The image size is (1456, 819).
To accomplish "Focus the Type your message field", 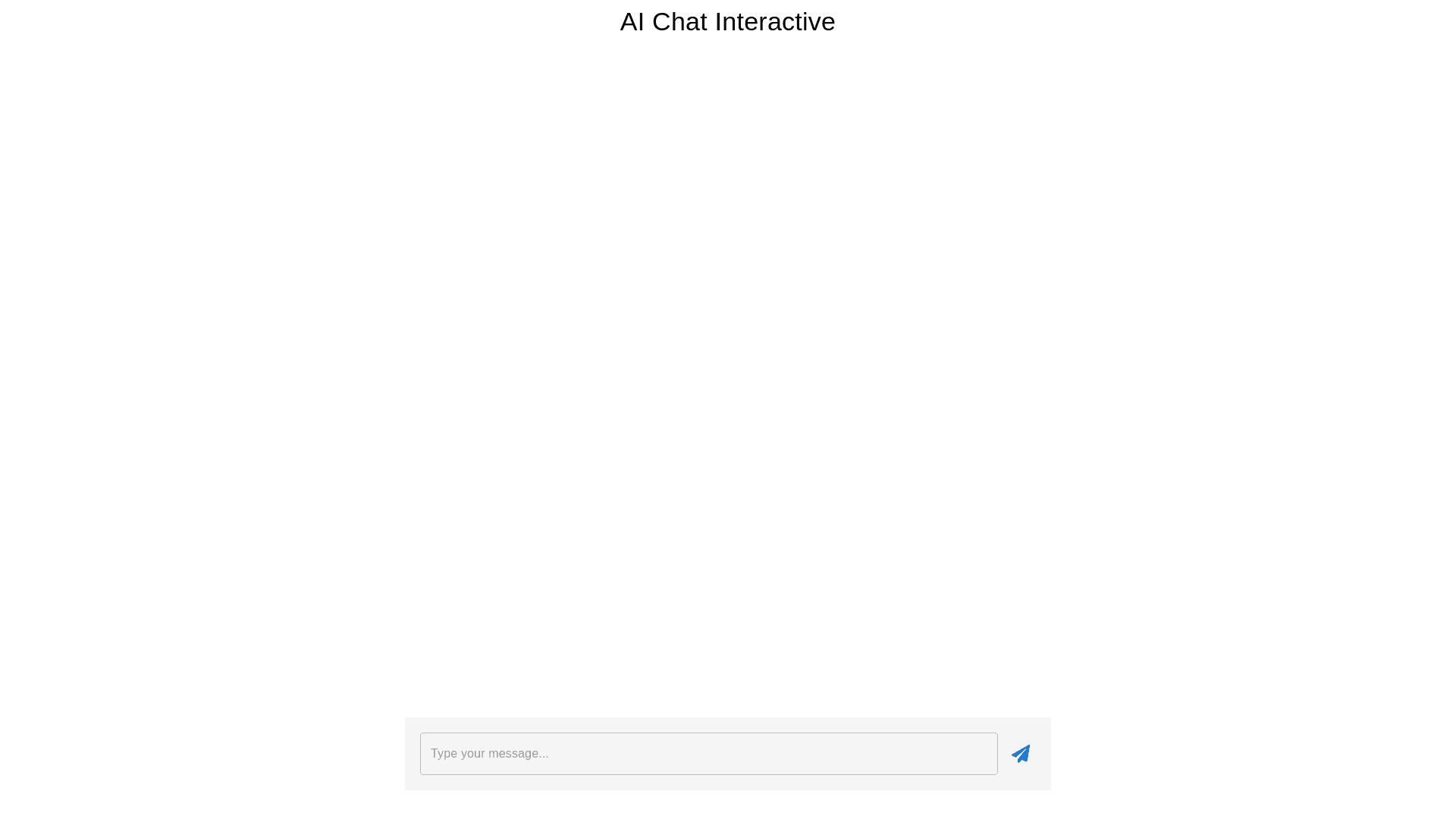I will point(708,754).
